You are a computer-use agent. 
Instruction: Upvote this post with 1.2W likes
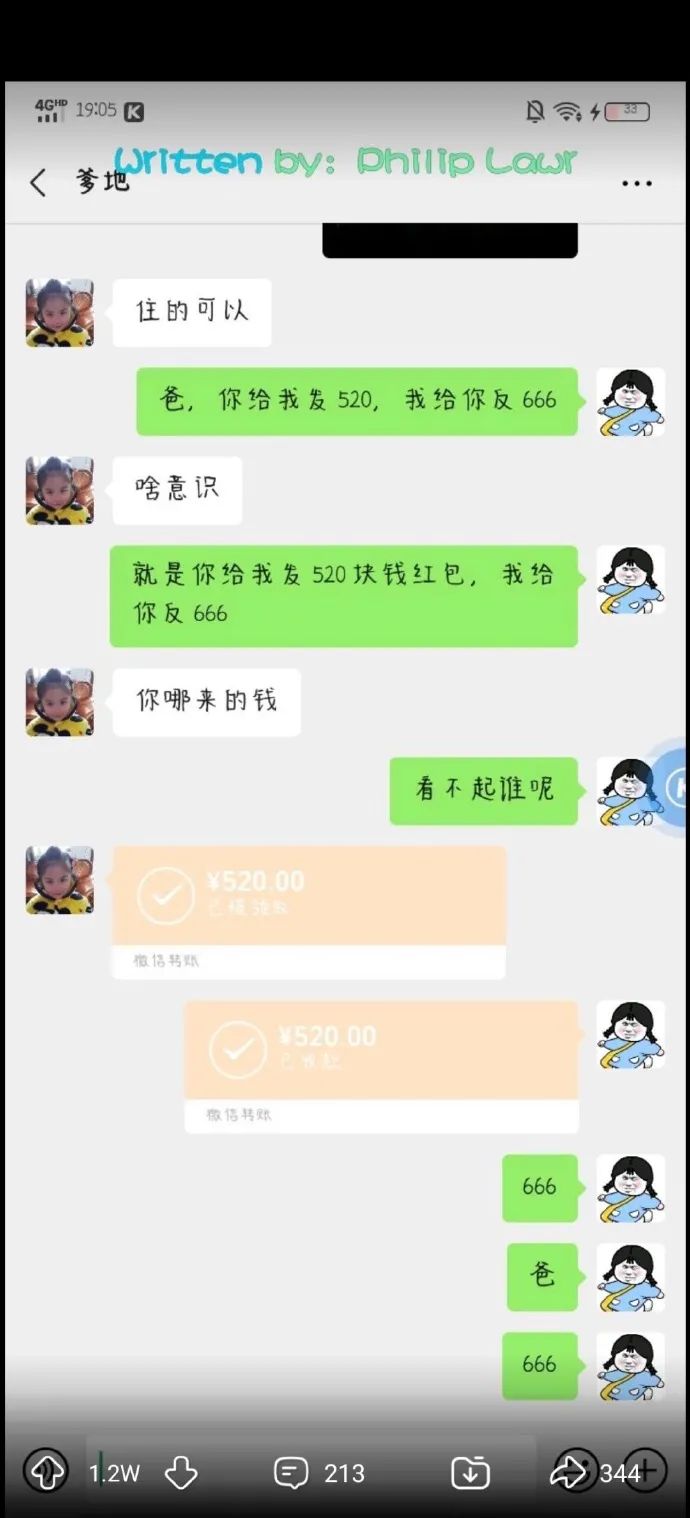[x=46, y=1471]
